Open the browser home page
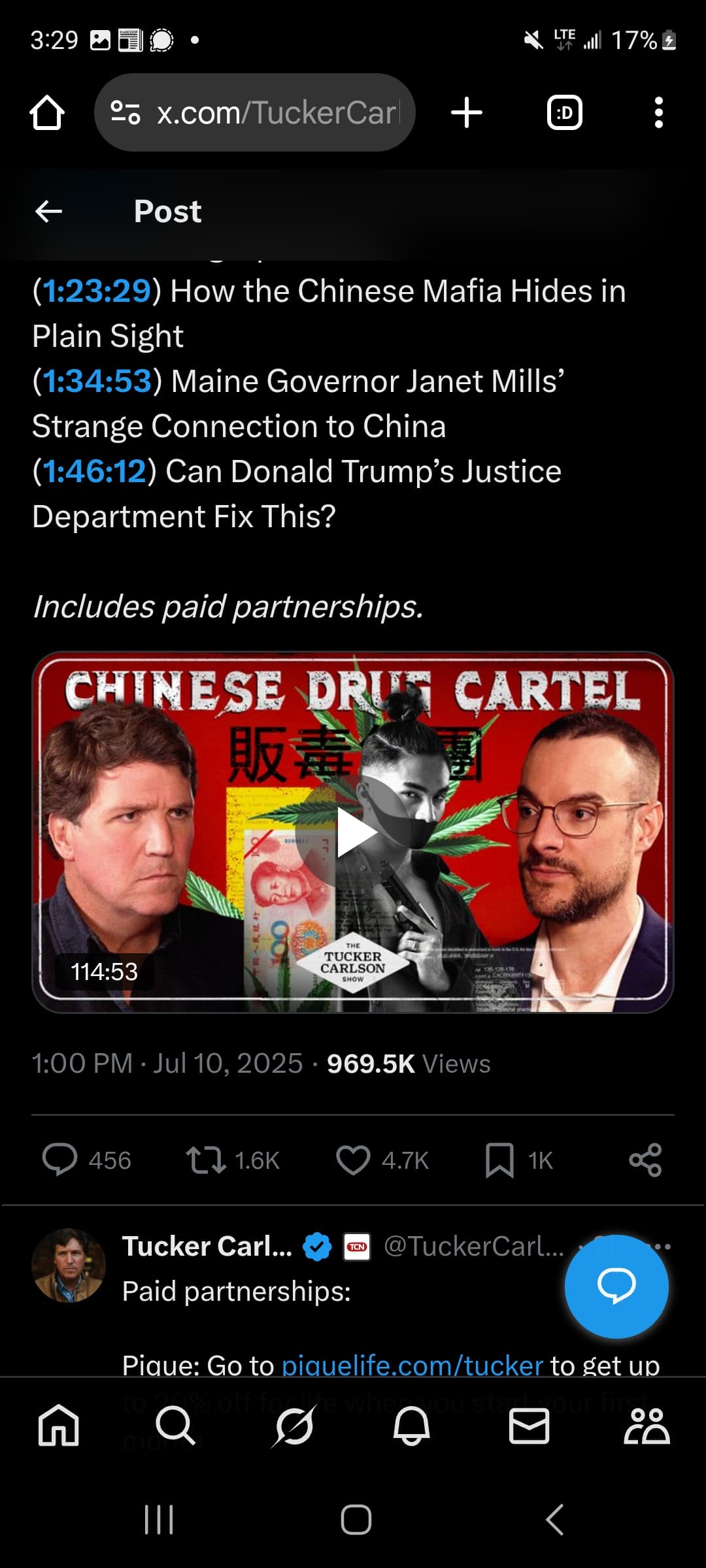The width and height of the screenshot is (706, 1568). click(47, 113)
